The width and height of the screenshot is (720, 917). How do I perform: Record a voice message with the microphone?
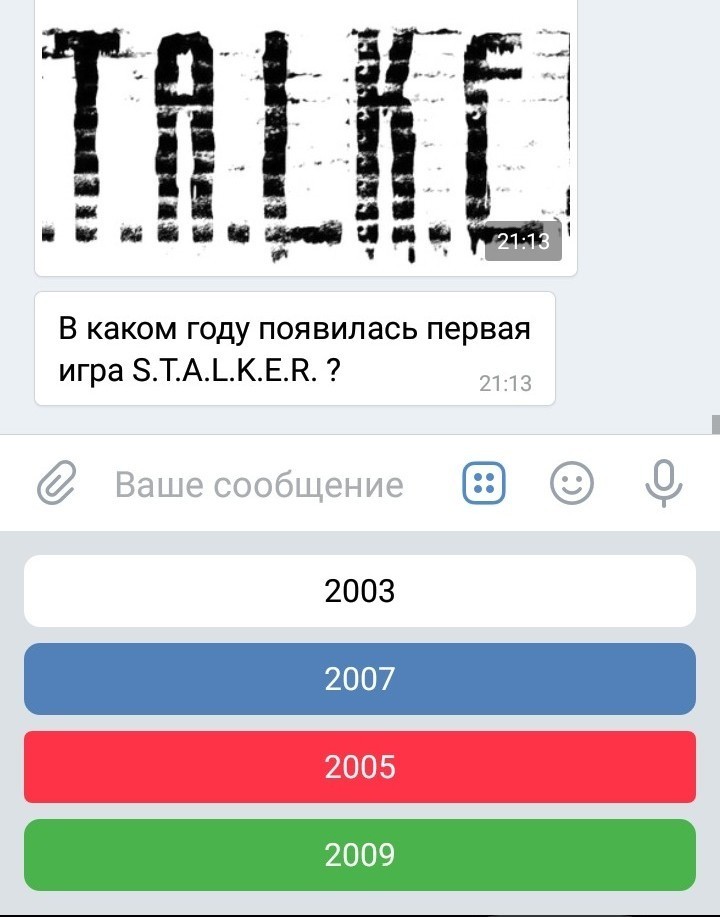pyautogui.click(x=663, y=485)
